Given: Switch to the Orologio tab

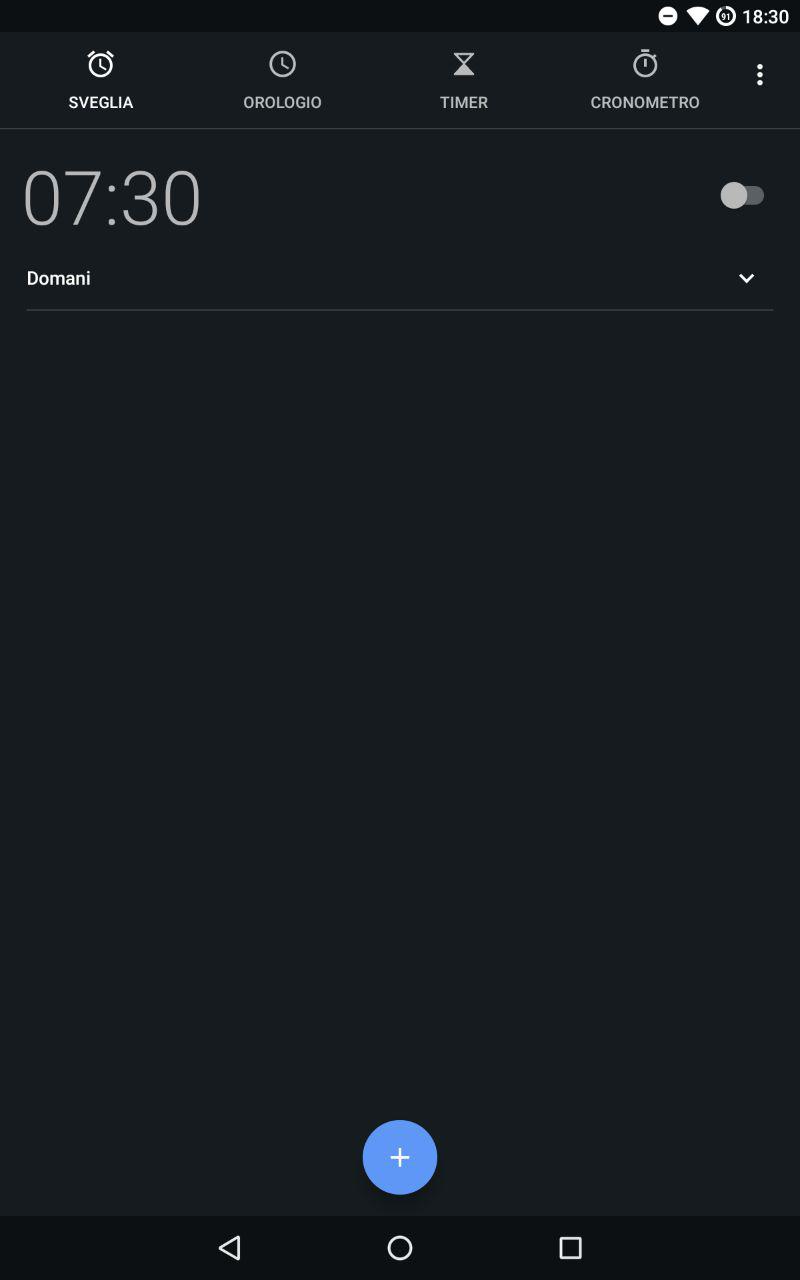Looking at the screenshot, I should 282,80.
